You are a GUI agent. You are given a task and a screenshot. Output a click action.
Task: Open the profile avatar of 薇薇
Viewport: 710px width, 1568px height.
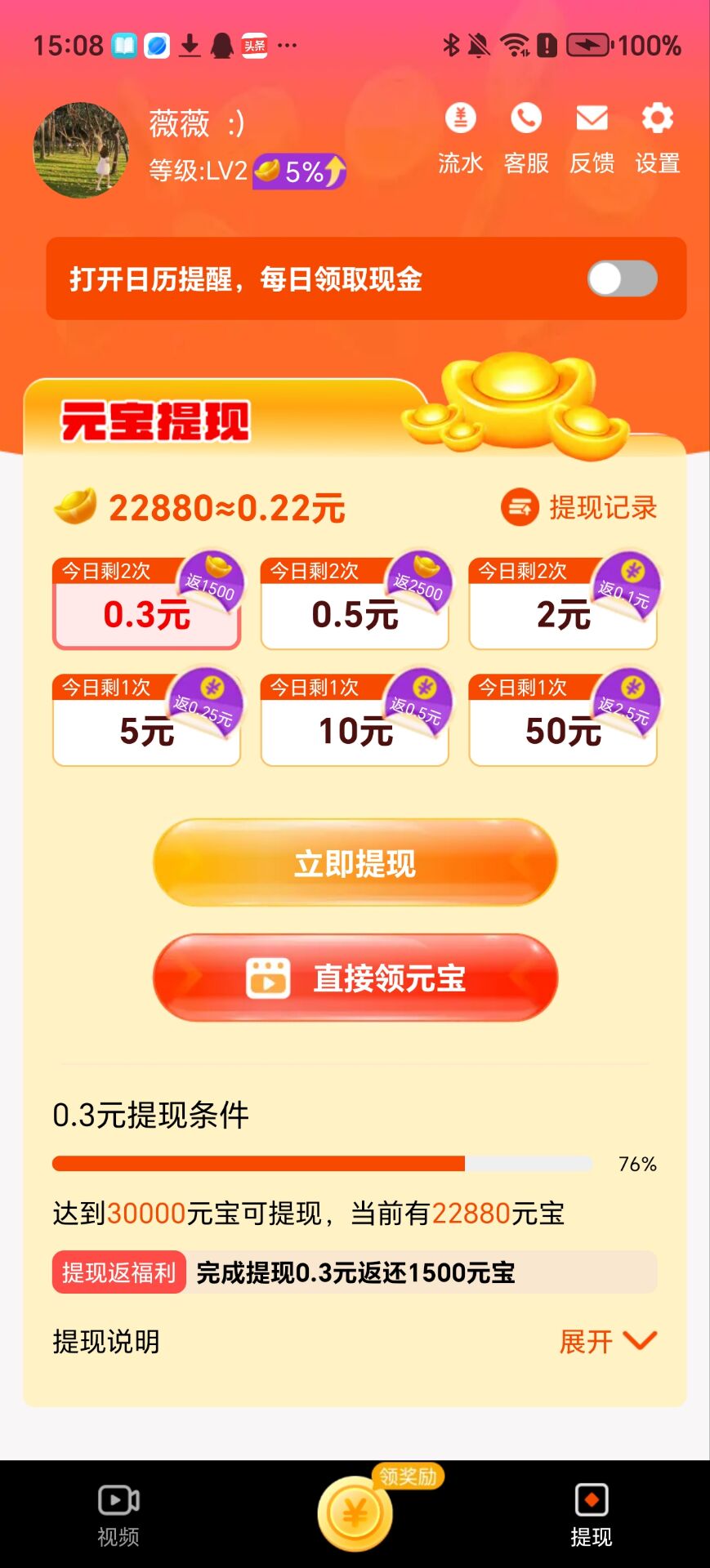click(81, 150)
